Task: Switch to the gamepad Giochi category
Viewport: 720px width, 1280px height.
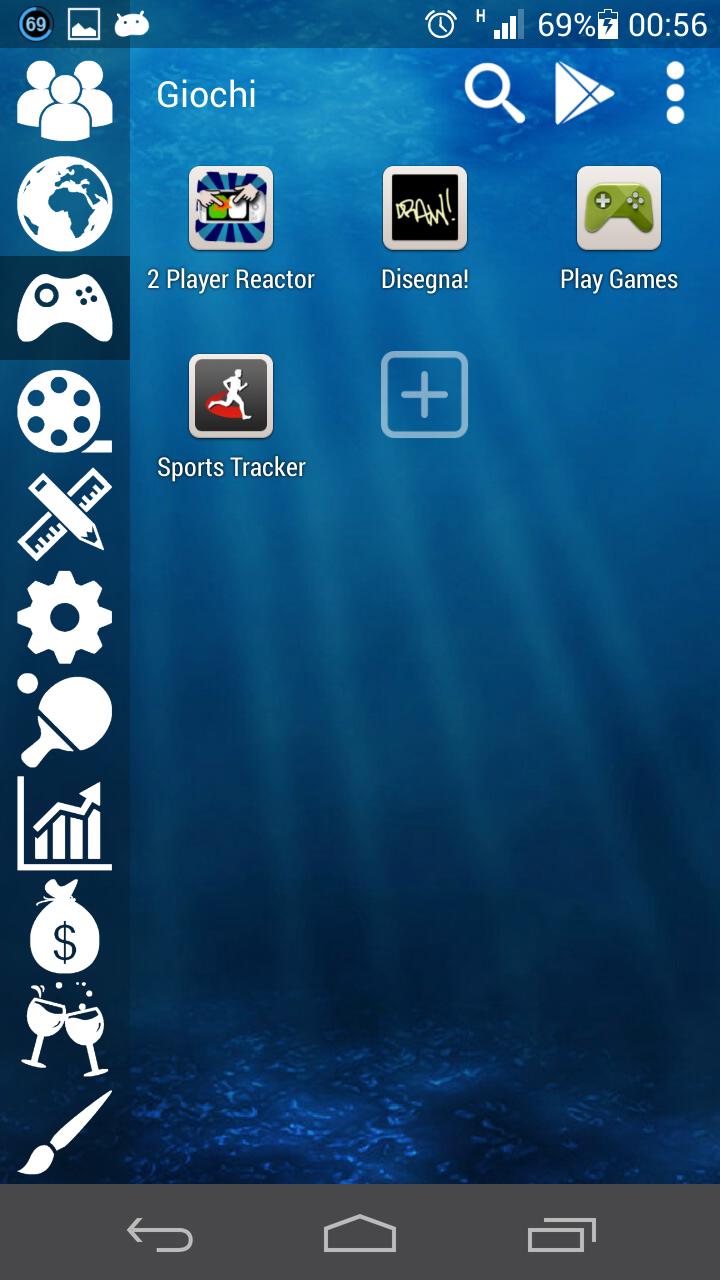Action: [64, 306]
